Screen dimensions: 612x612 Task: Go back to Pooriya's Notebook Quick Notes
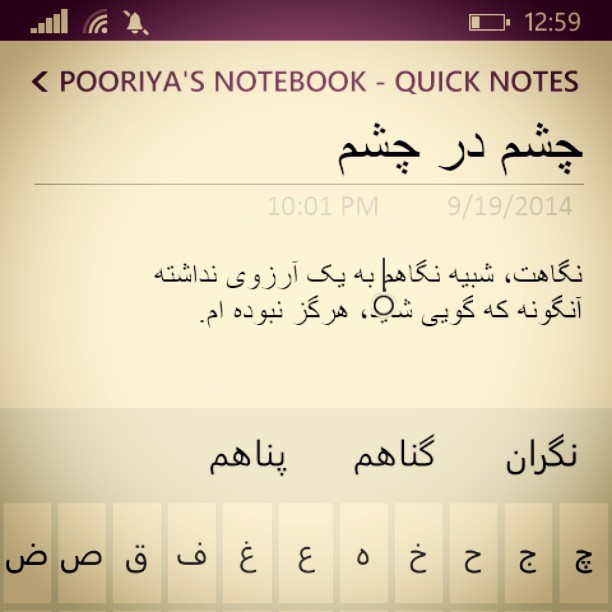tap(40, 81)
